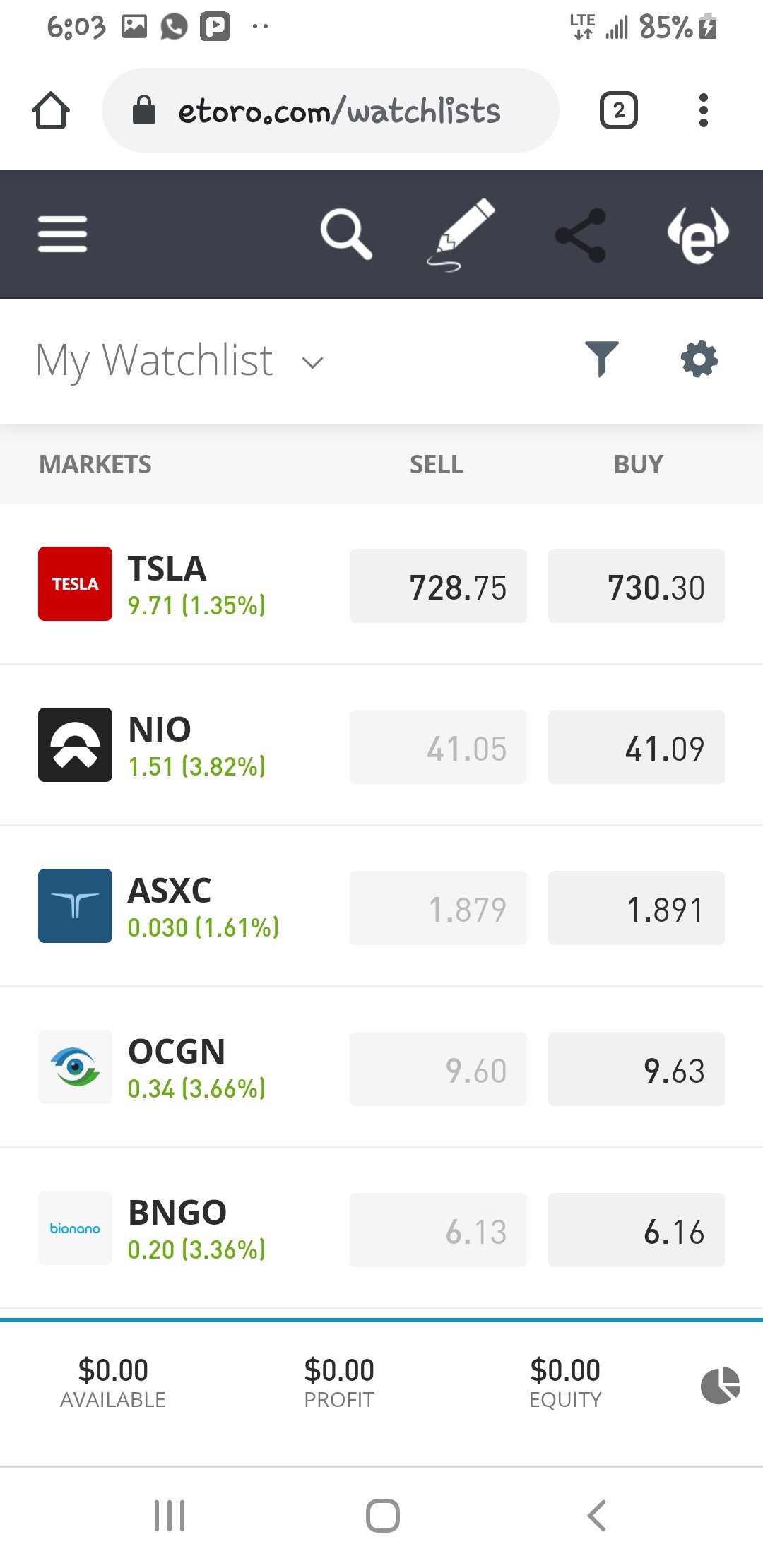763x1568 pixels.
Task: Open the NIO market row
Action: tap(381, 746)
